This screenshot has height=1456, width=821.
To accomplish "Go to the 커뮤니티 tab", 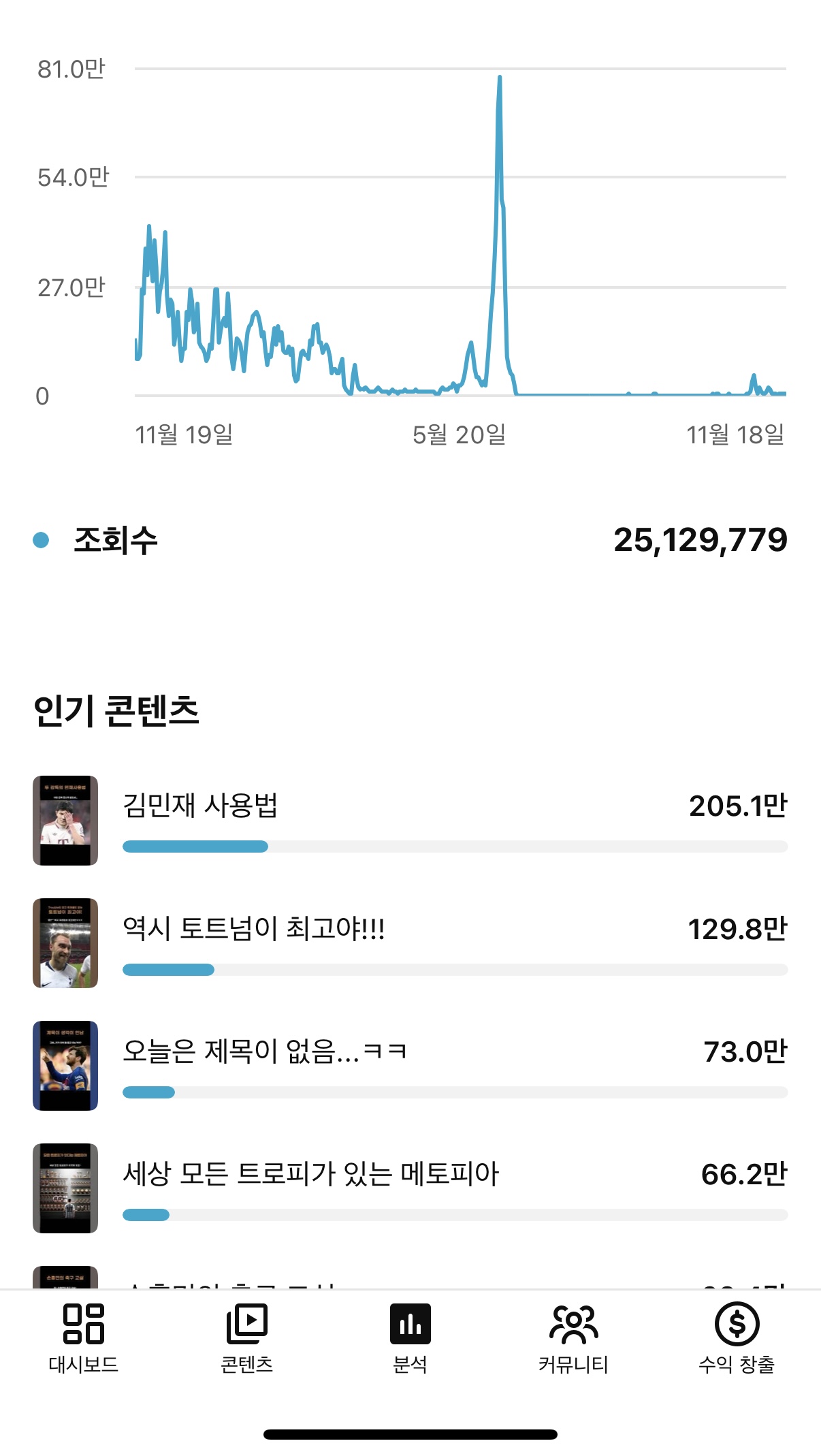I will tap(573, 1337).
